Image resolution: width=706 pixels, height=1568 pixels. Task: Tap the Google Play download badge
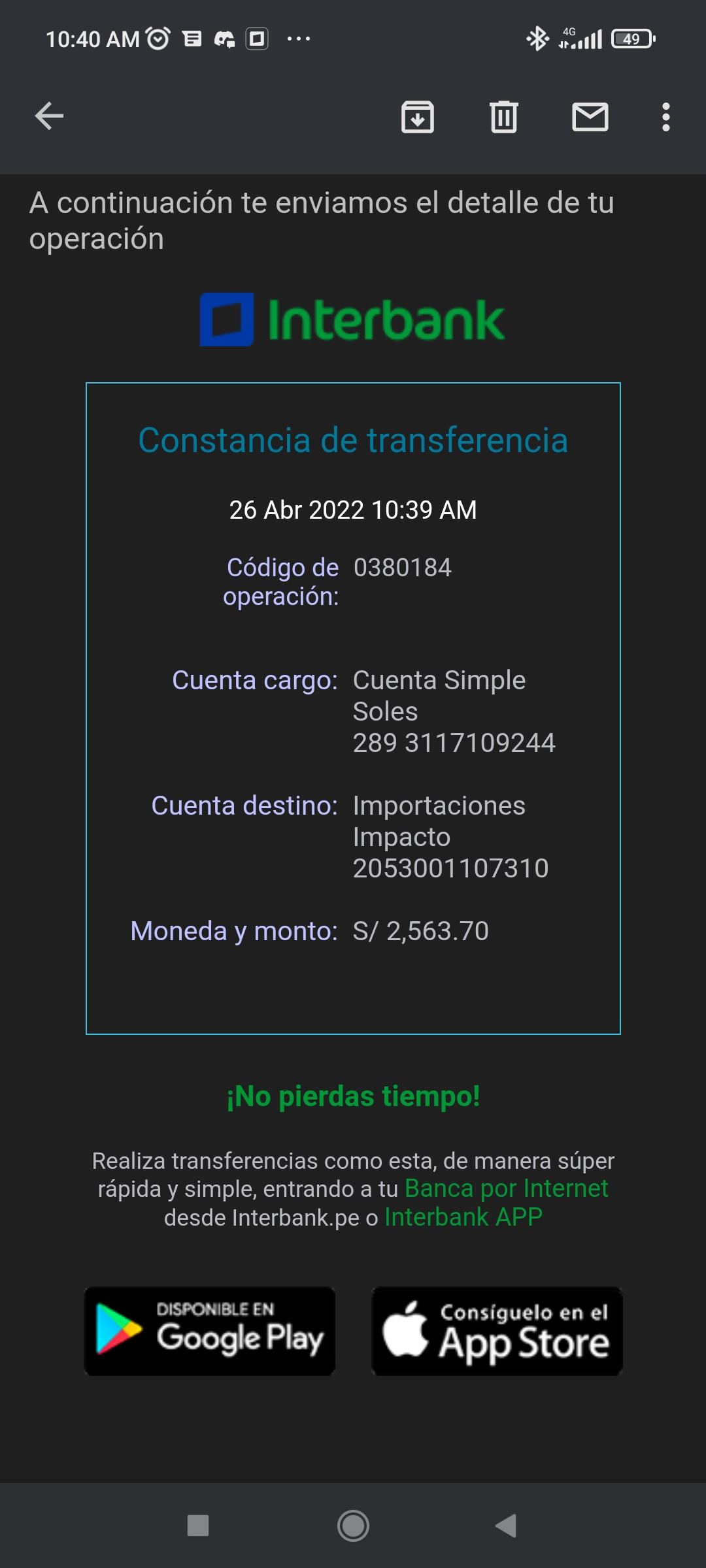point(209,1331)
